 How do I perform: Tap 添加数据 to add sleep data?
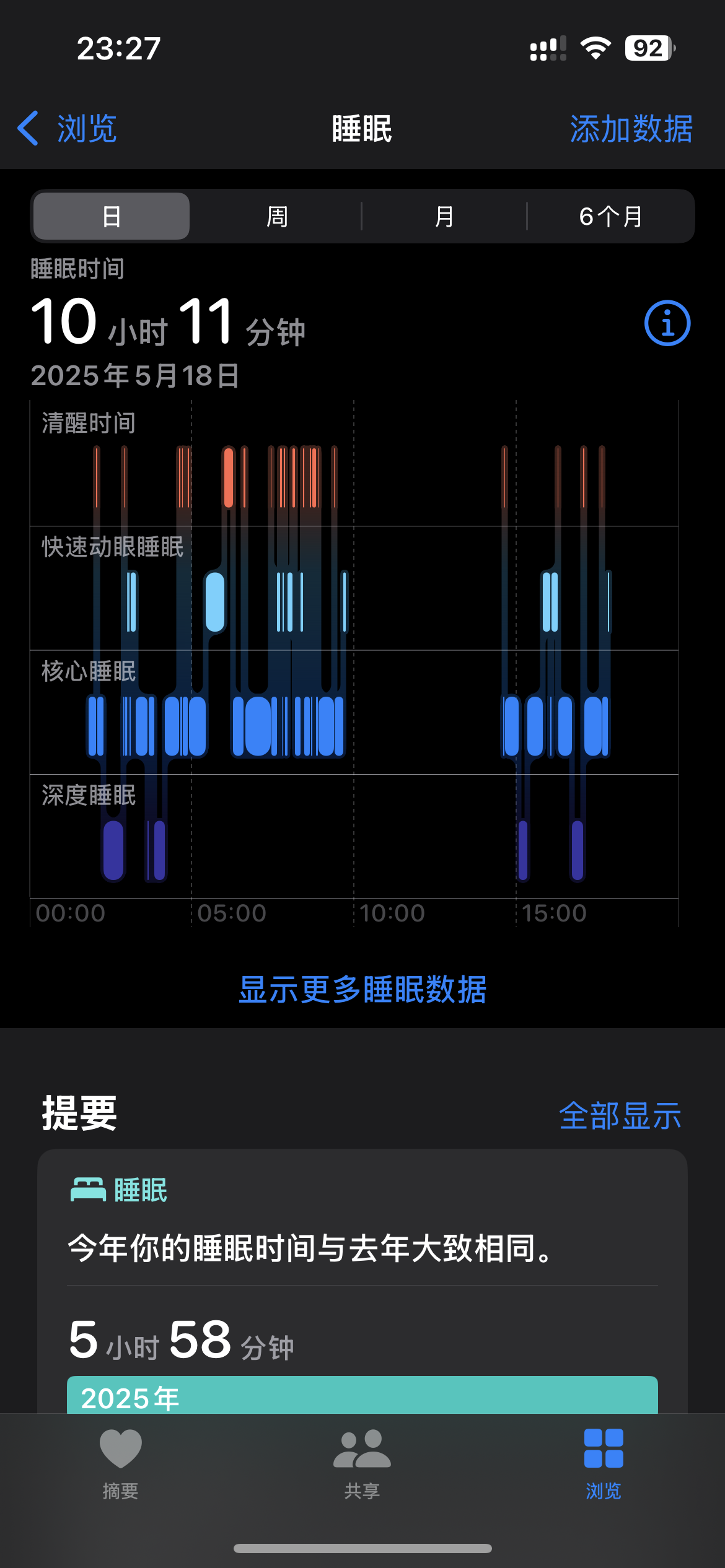click(631, 129)
